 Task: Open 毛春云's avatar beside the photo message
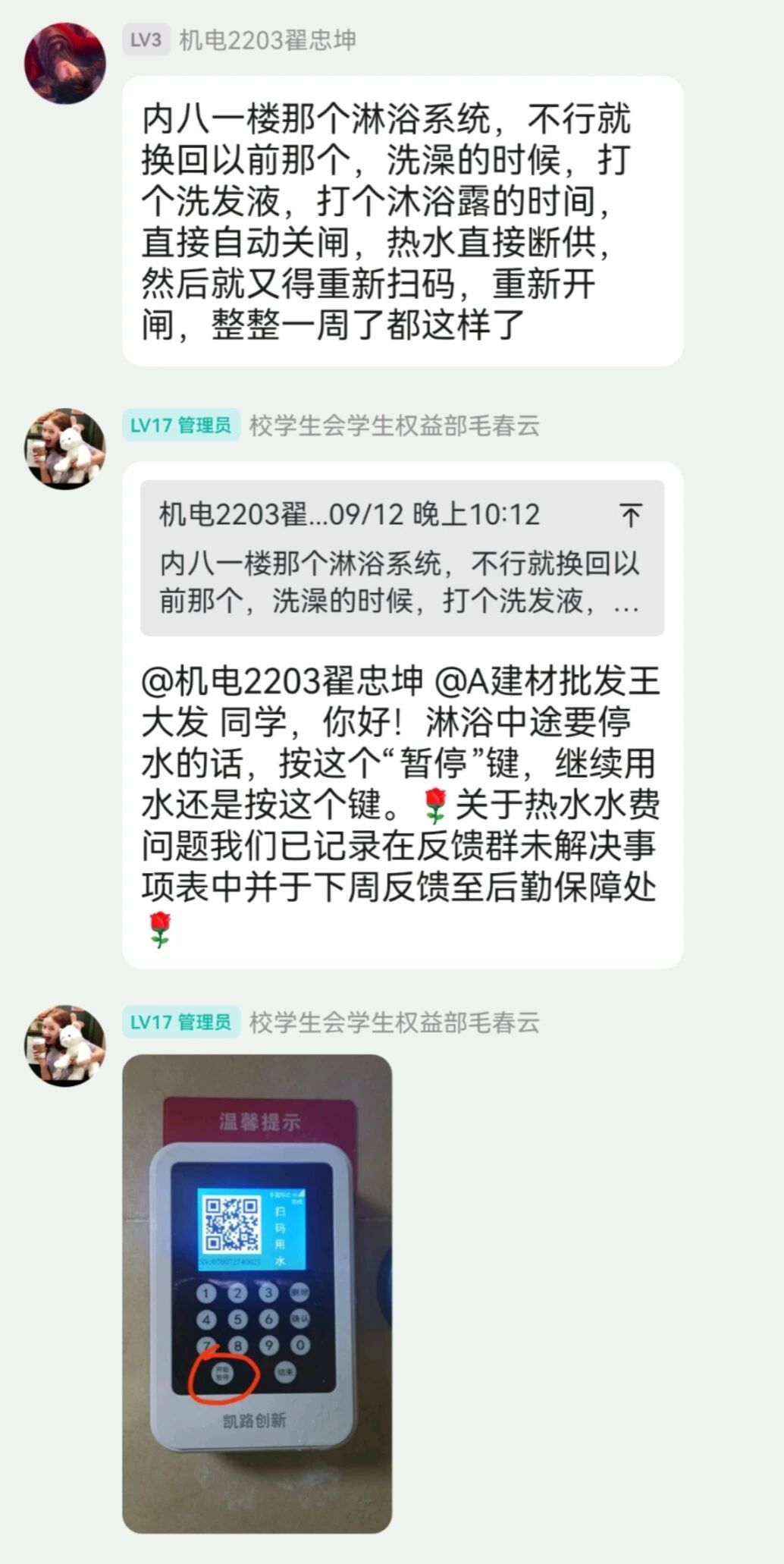pyautogui.click(x=65, y=1046)
